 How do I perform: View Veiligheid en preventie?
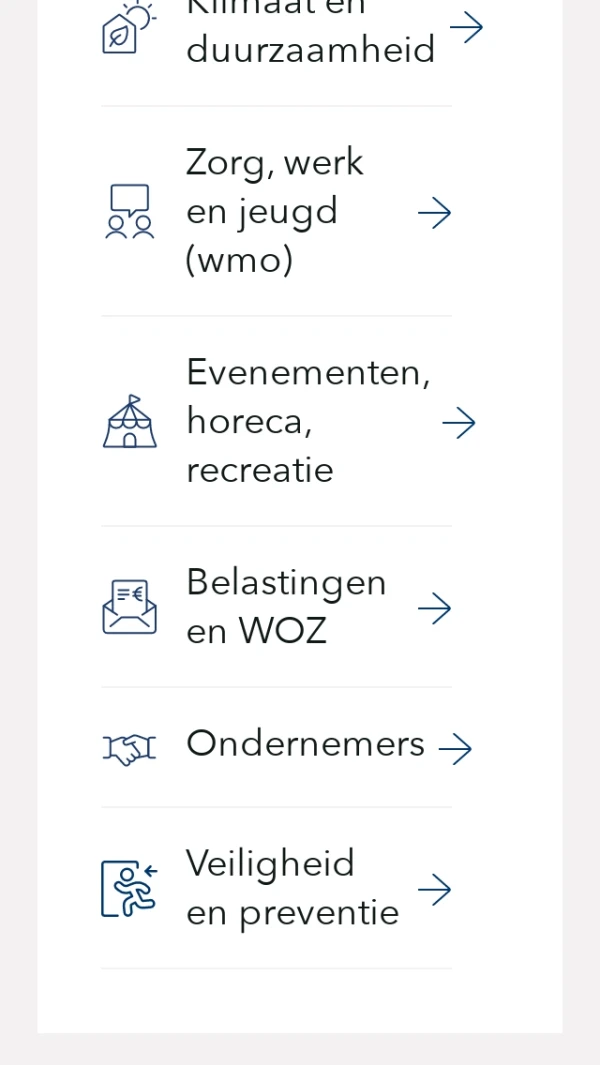click(277, 888)
